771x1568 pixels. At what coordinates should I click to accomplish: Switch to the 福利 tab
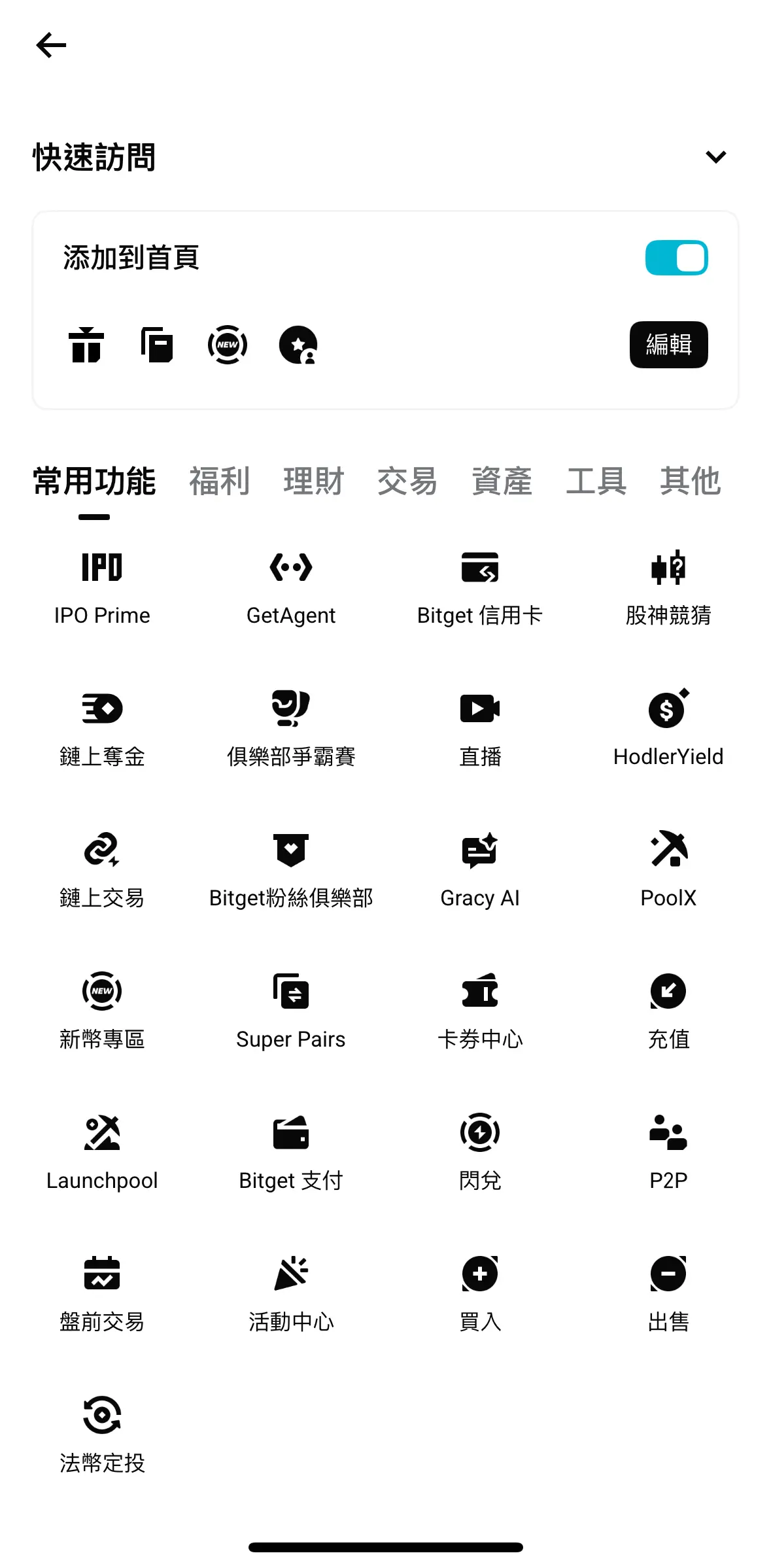tap(219, 481)
